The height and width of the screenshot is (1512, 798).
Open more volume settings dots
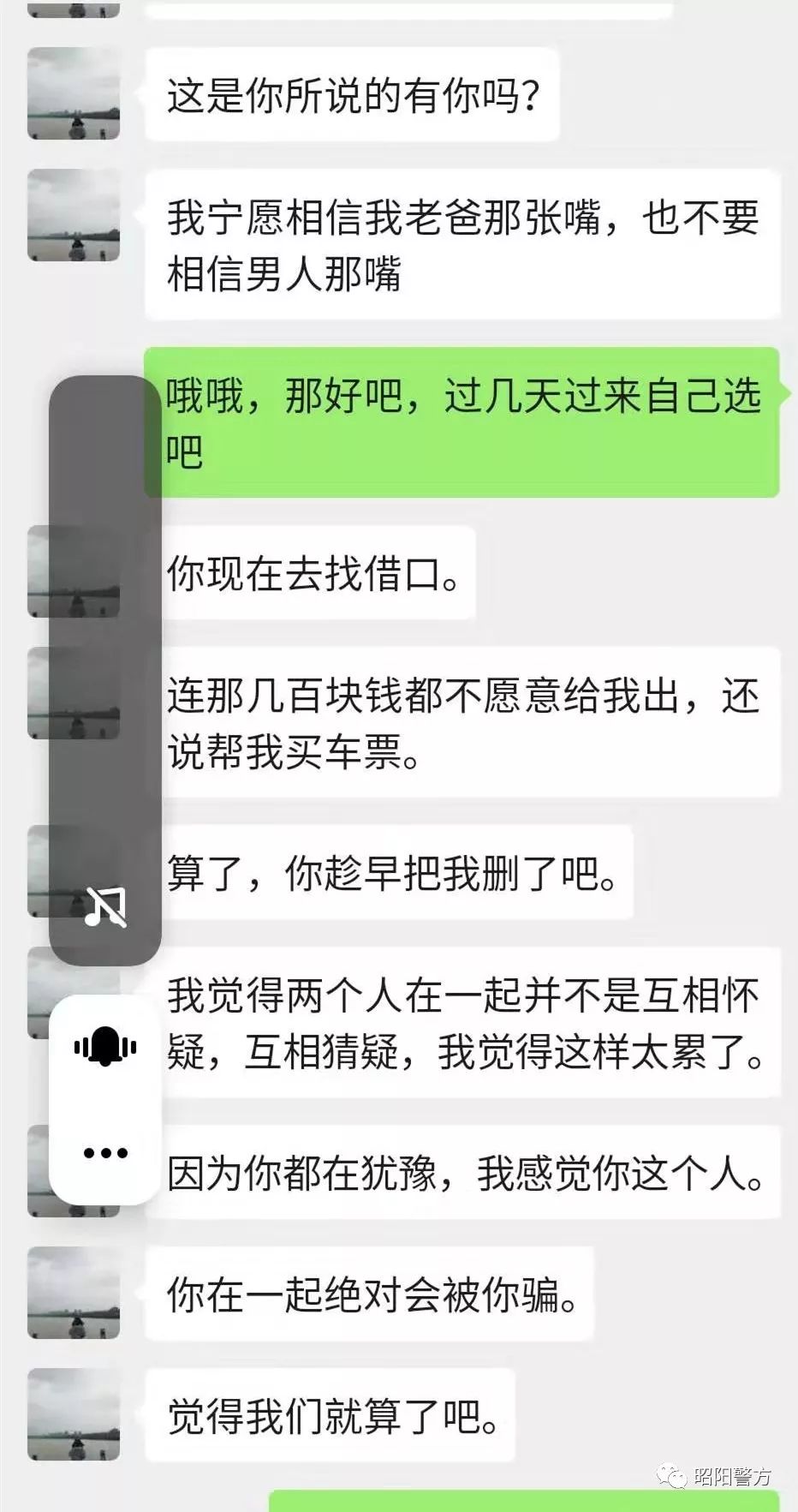(x=105, y=1152)
